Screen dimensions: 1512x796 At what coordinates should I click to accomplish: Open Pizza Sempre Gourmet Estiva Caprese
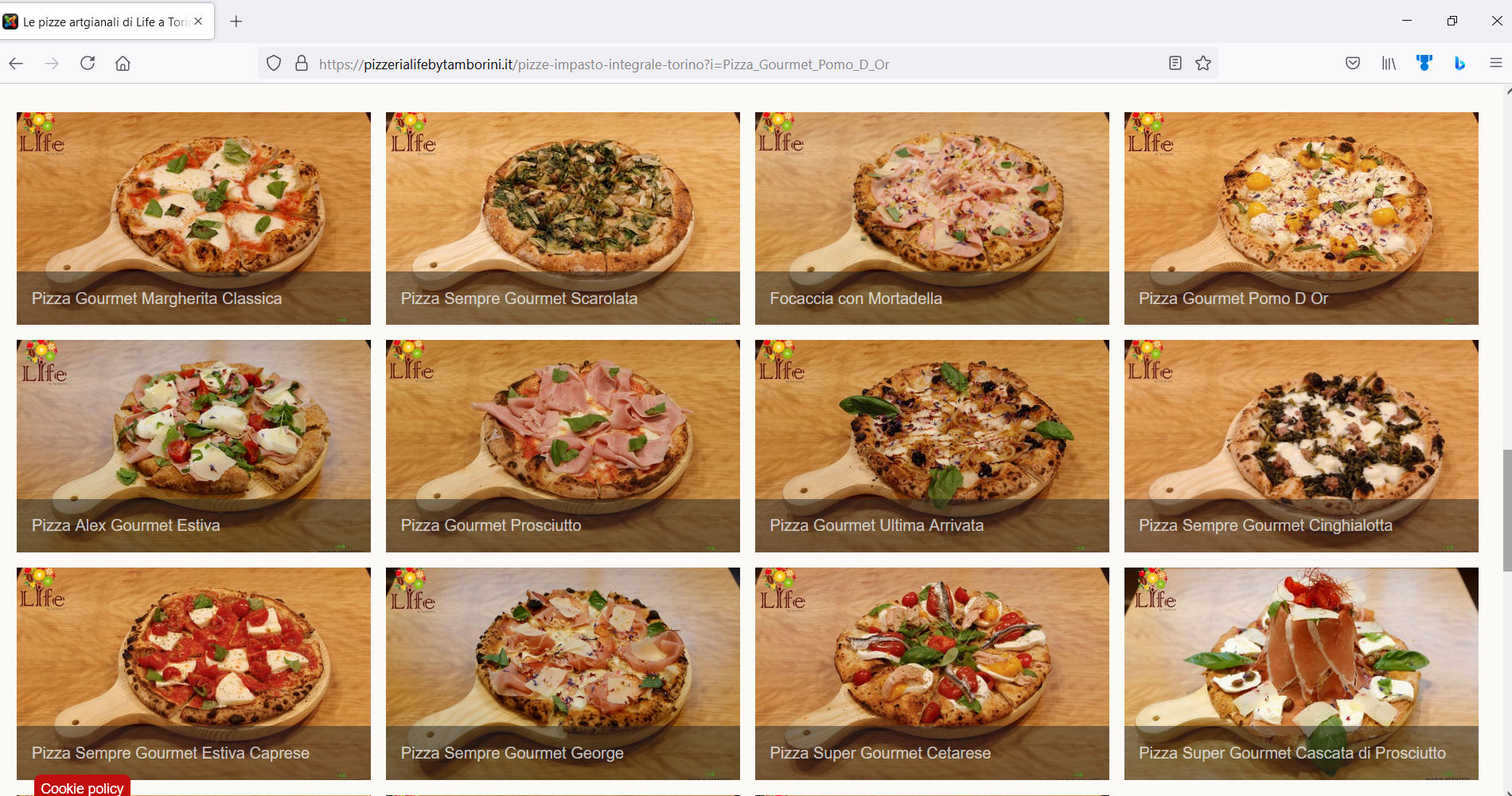[x=193, y=673]
